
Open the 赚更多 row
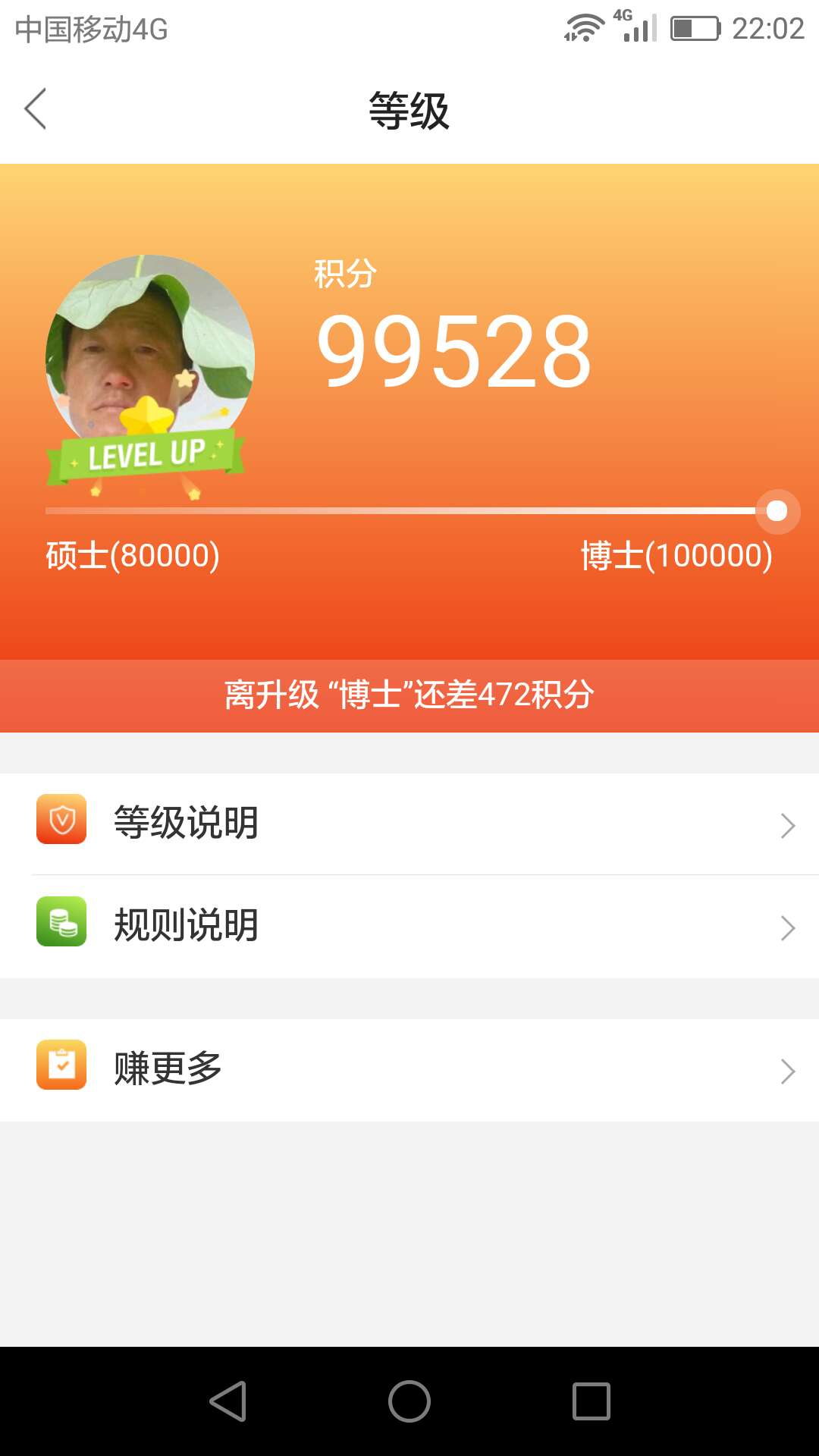pos(409,1069)
